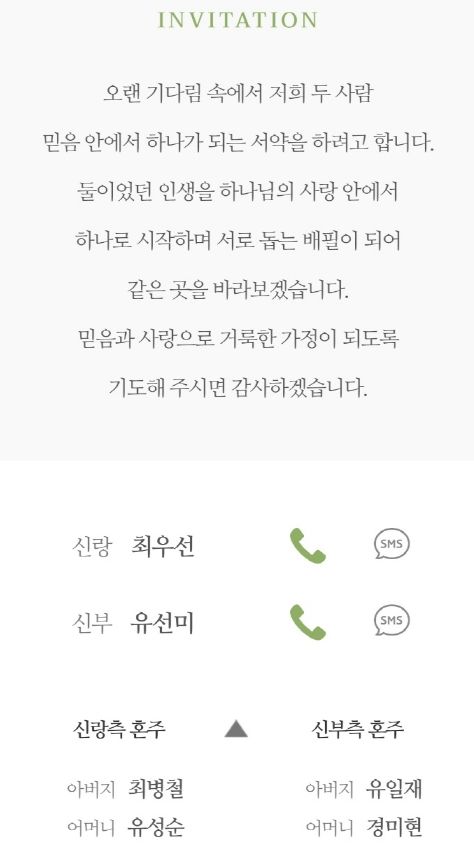474x849 pixels.
Task: Collapse the 혼주 parents section
Action: tap(236, 729)
